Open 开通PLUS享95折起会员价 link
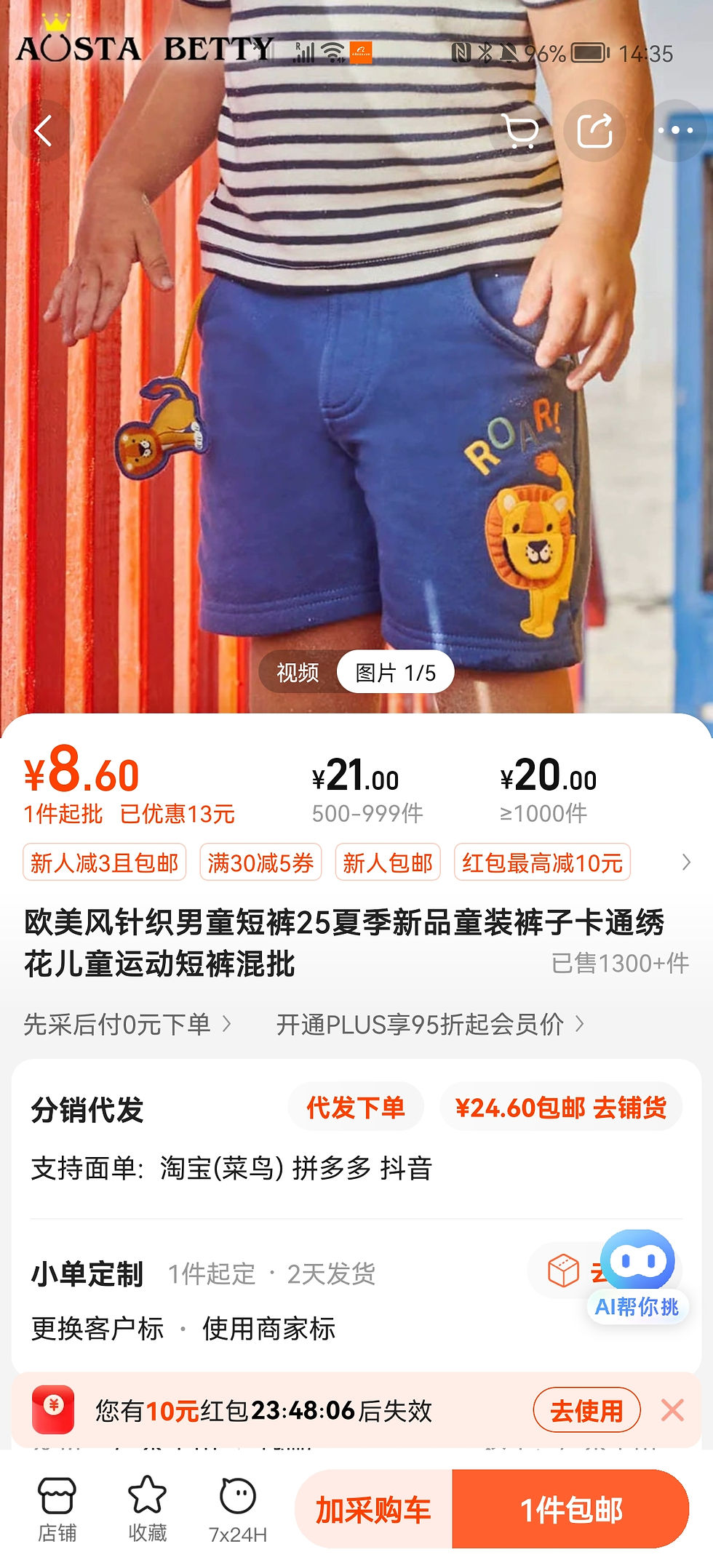The width and height of the screenshot is (713, 1568). click(429, 1024)
